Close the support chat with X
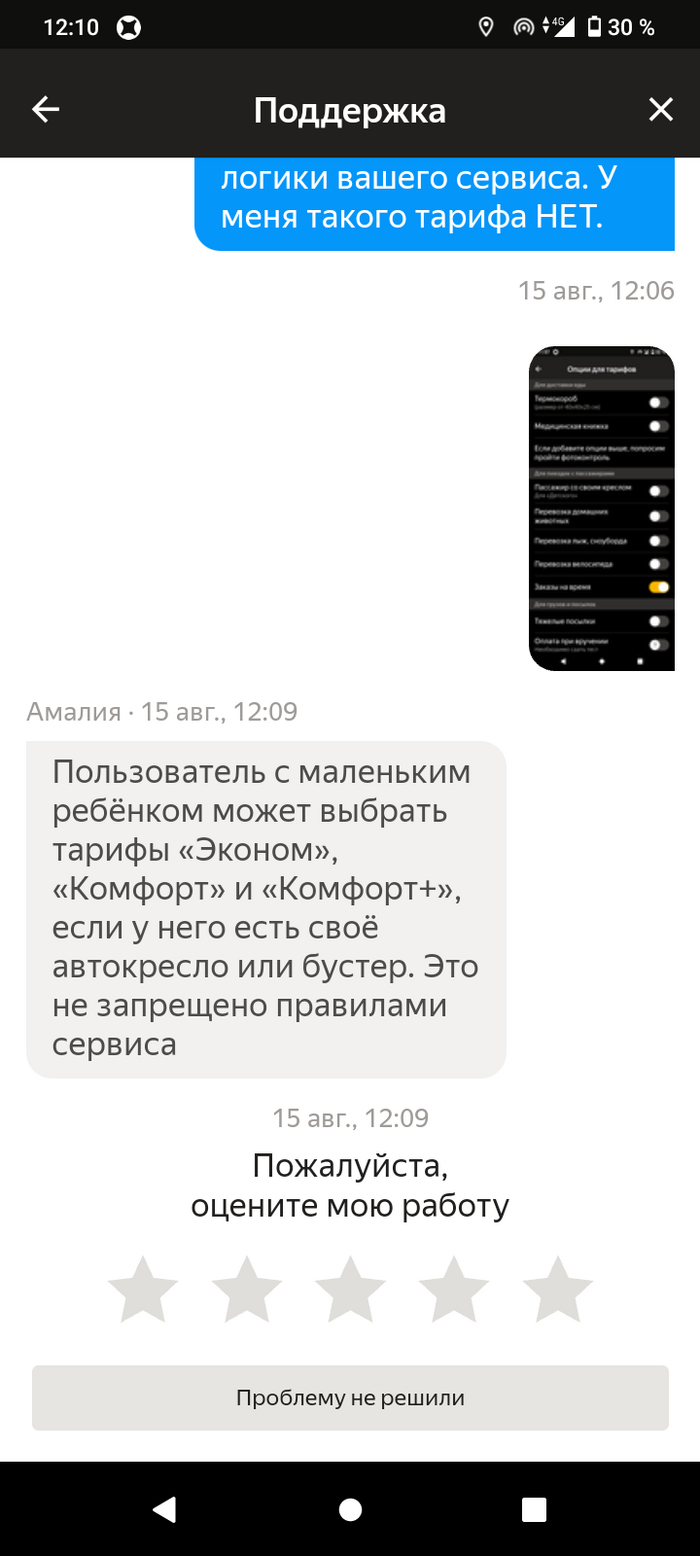The width and height of the screenshot is (700, 1556). [x=661, y=110]
